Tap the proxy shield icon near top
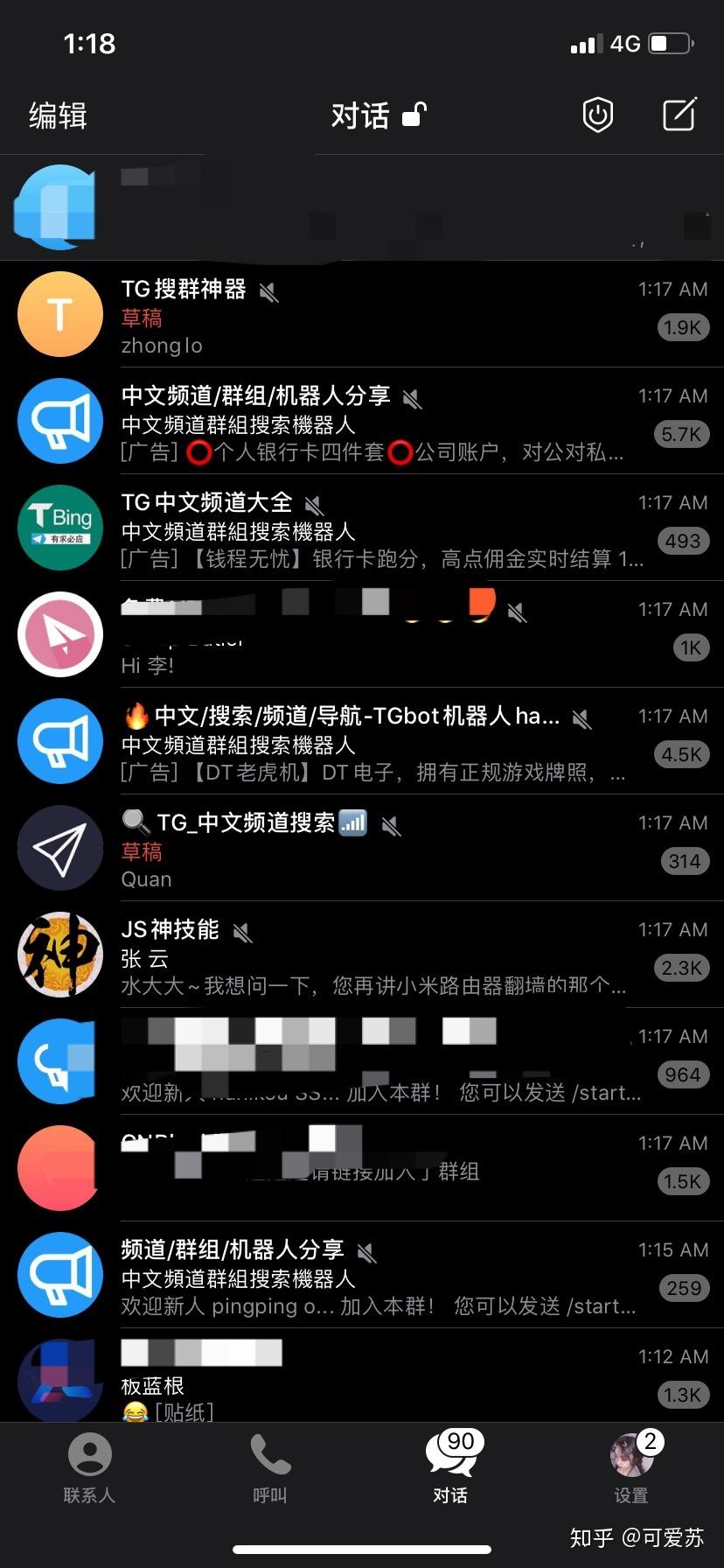Screen dimensions: 724x1568 click(597, 115)
